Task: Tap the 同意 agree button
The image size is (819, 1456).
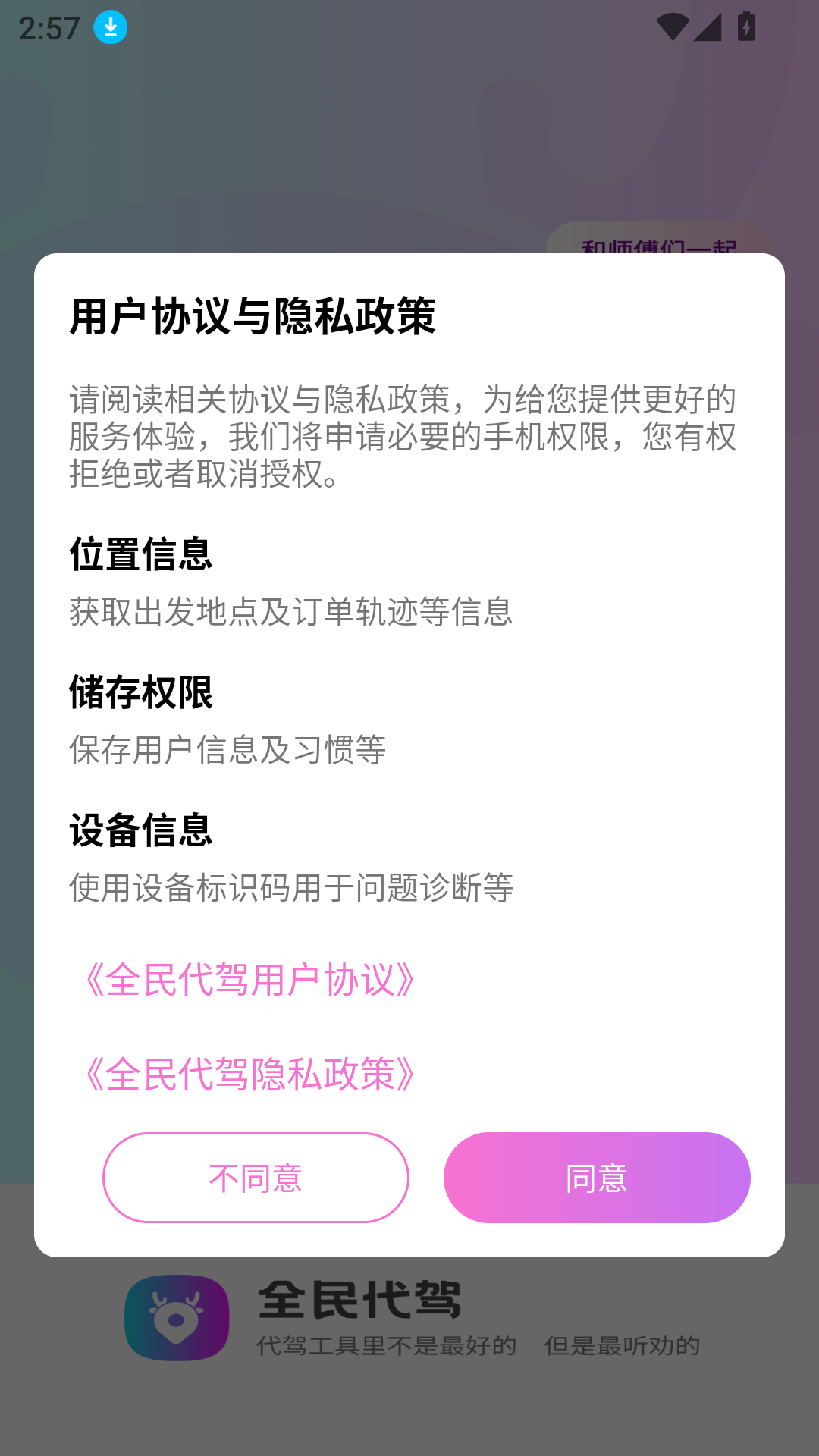Action: click(597, 1178)
